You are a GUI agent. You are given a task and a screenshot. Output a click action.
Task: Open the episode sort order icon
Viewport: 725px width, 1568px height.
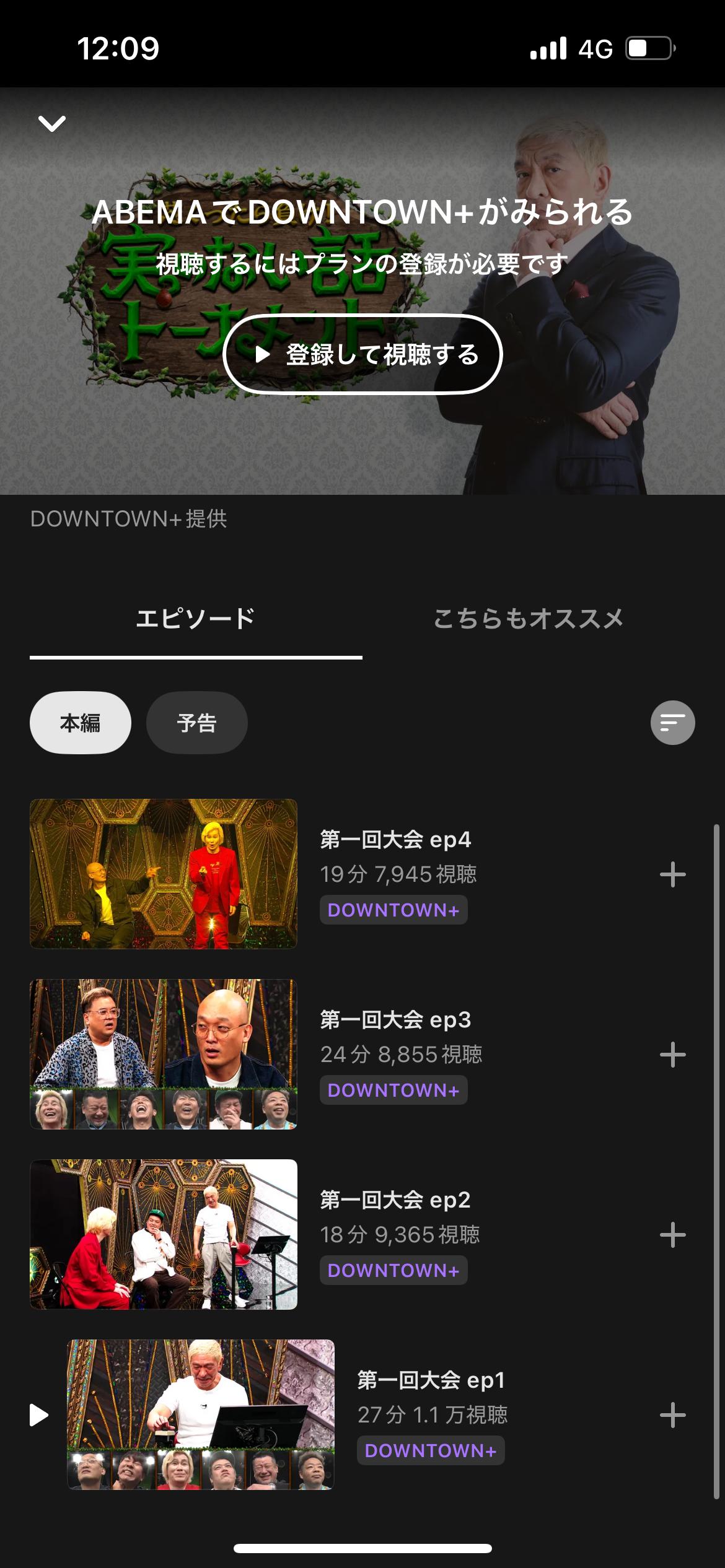click(x=672, y=723)
